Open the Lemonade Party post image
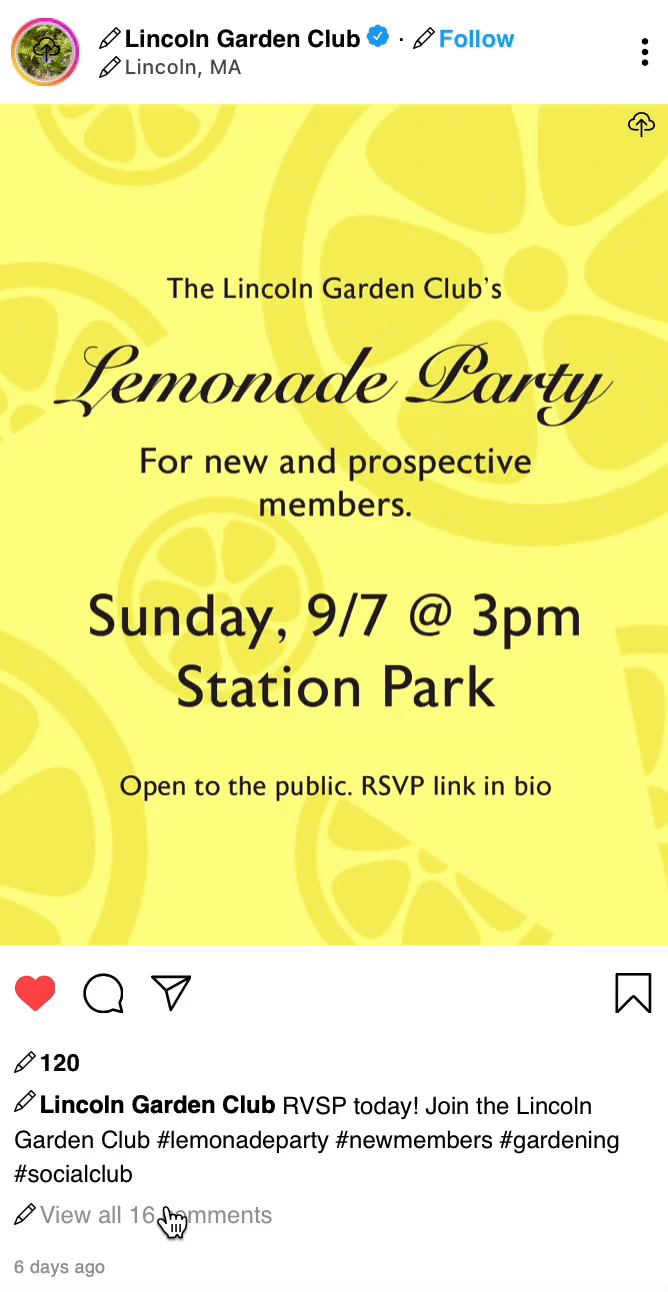 point(334,525)
